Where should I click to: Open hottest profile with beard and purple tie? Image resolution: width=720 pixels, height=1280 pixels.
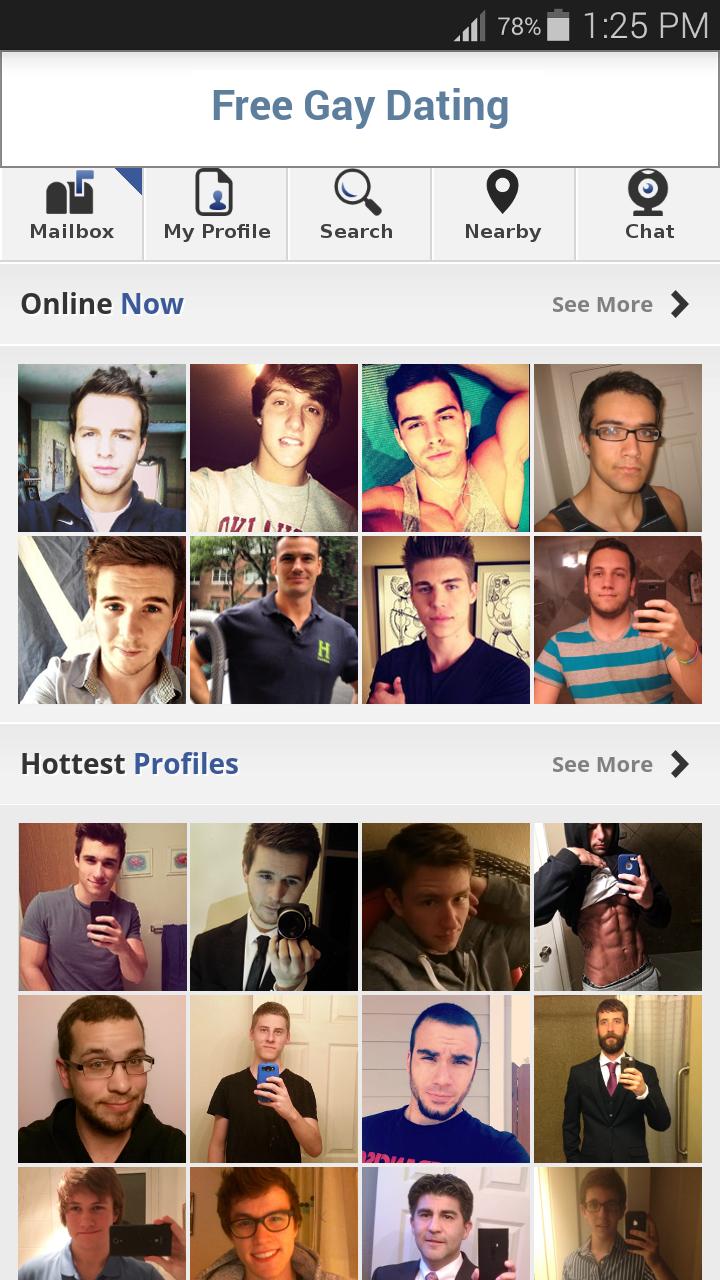(x=617, y=1079)
